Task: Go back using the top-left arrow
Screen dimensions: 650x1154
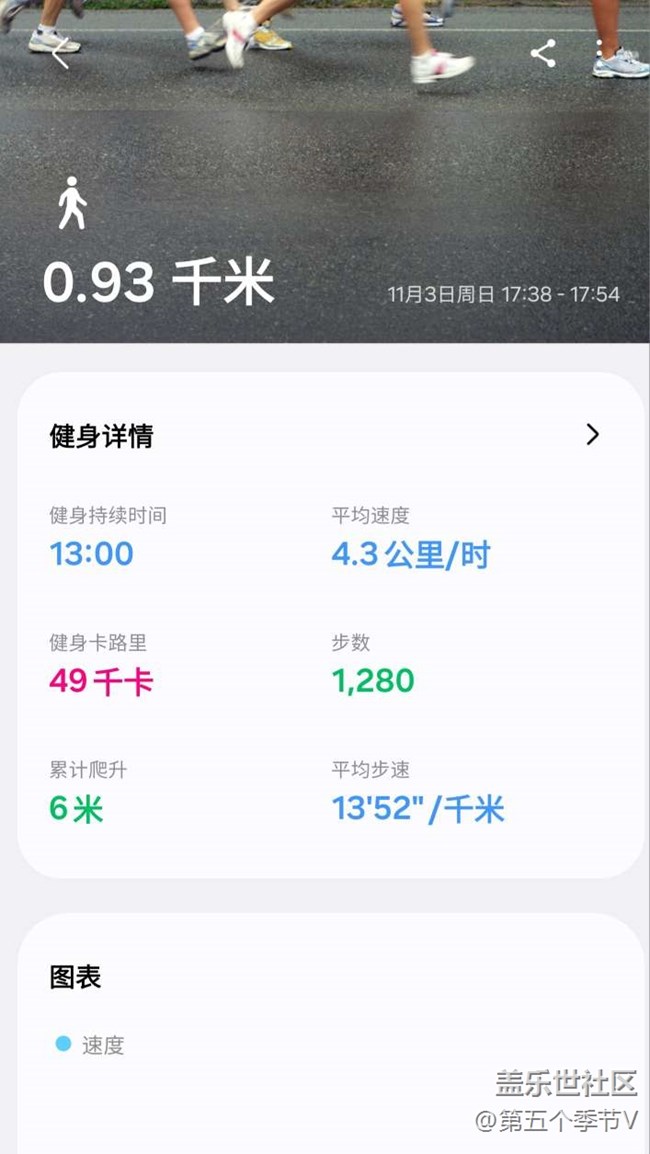Action: [60, 54]
